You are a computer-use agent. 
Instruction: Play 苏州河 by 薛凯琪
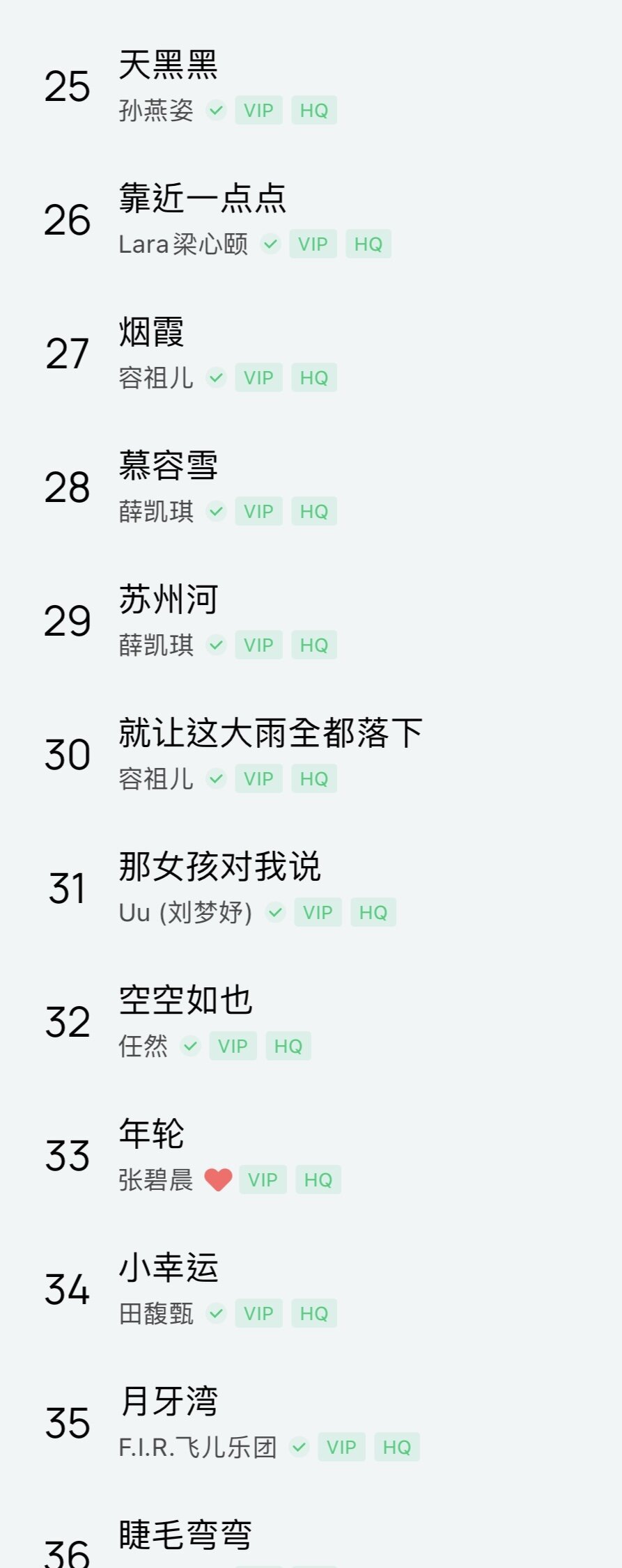(168, 600)
